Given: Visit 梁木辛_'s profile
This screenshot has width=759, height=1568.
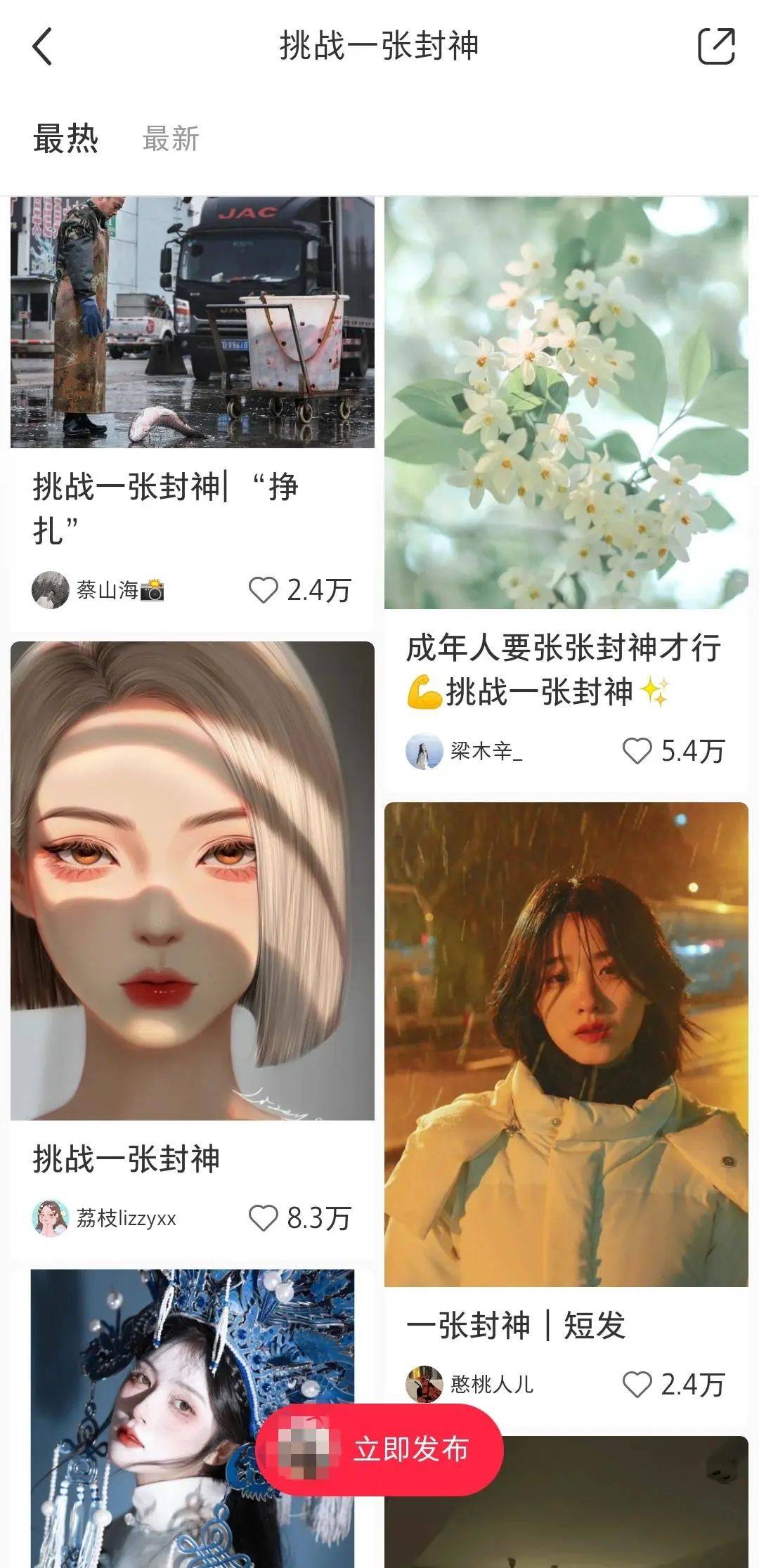Looking at the screenshot, I should pos(424,752).
